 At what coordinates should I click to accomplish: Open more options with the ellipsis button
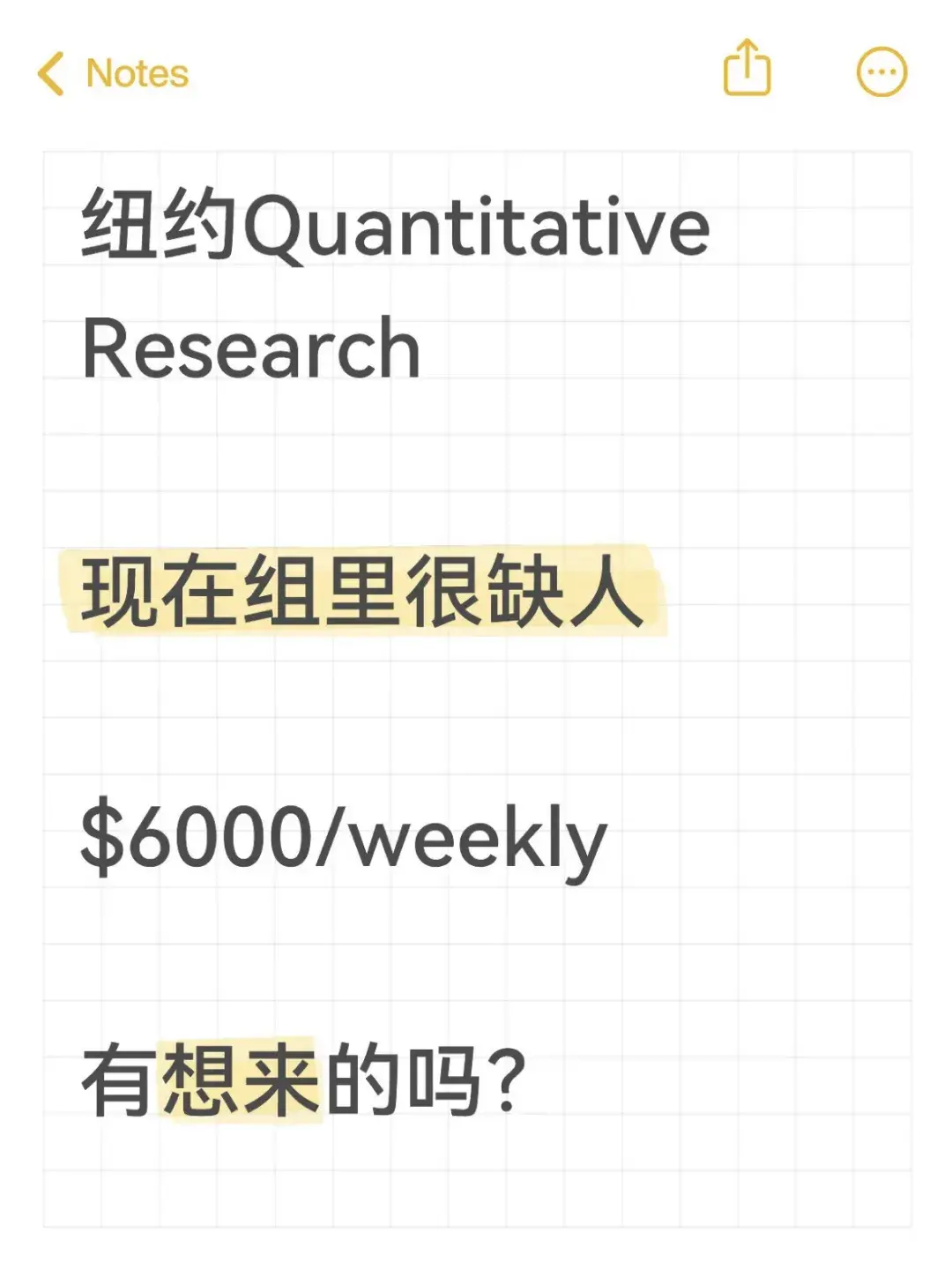(881, 71)
